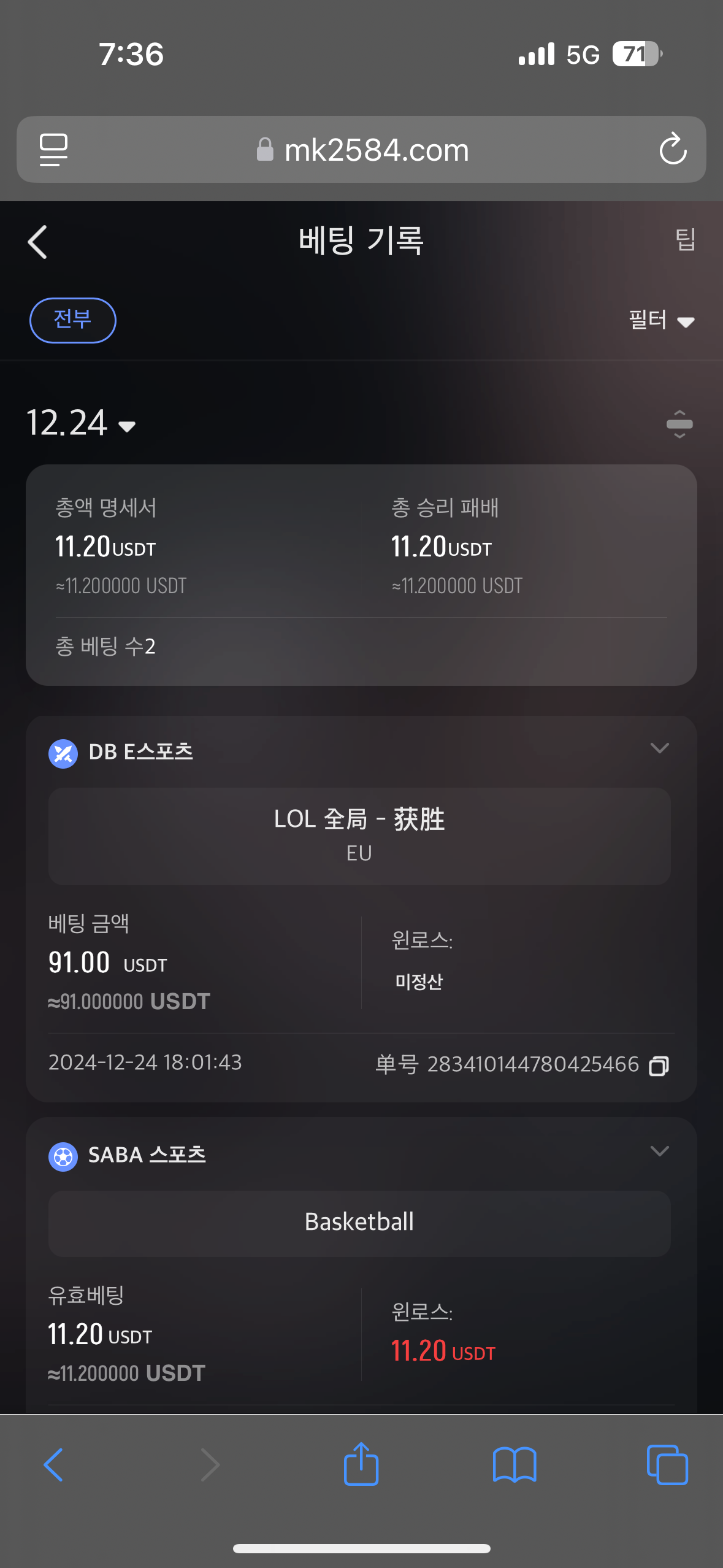Show open Safari tabs
Viewport: 723px width, 1568px height.
coord(667,1465)
